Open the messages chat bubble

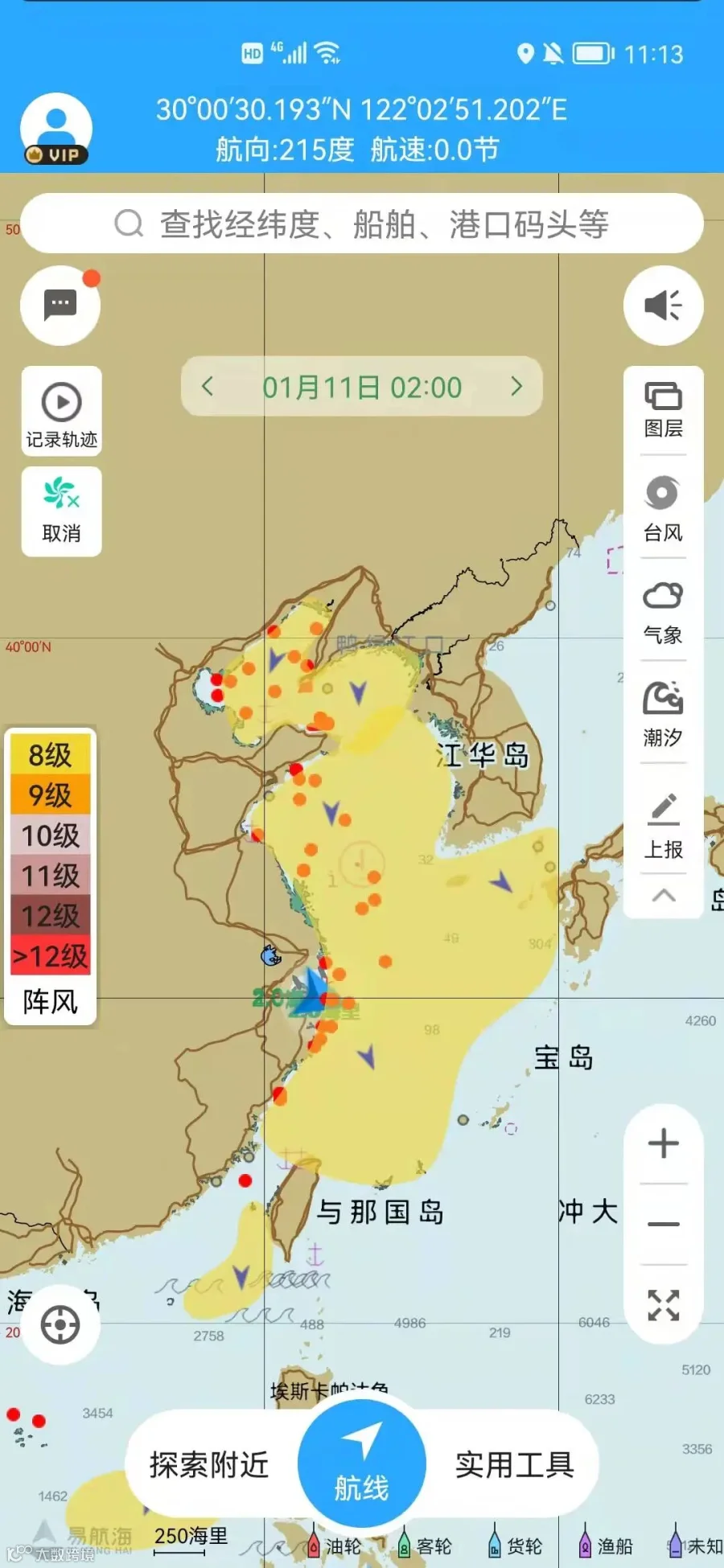60,306
